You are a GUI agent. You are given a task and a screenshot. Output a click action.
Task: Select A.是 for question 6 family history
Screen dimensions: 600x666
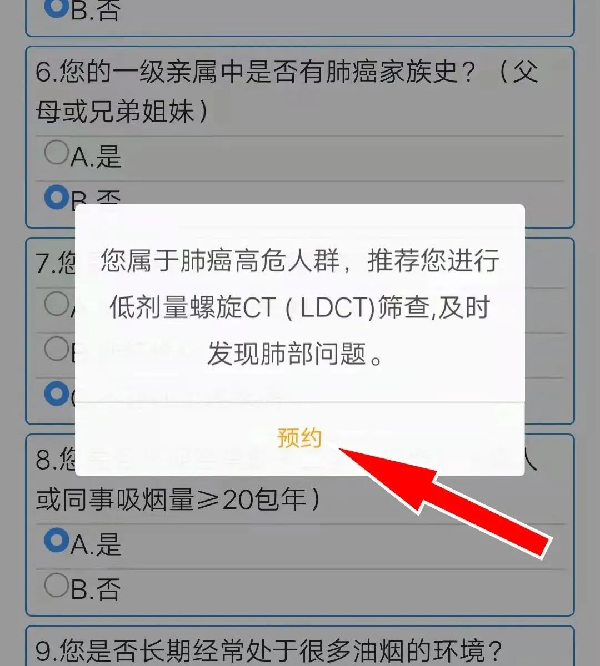57,154
